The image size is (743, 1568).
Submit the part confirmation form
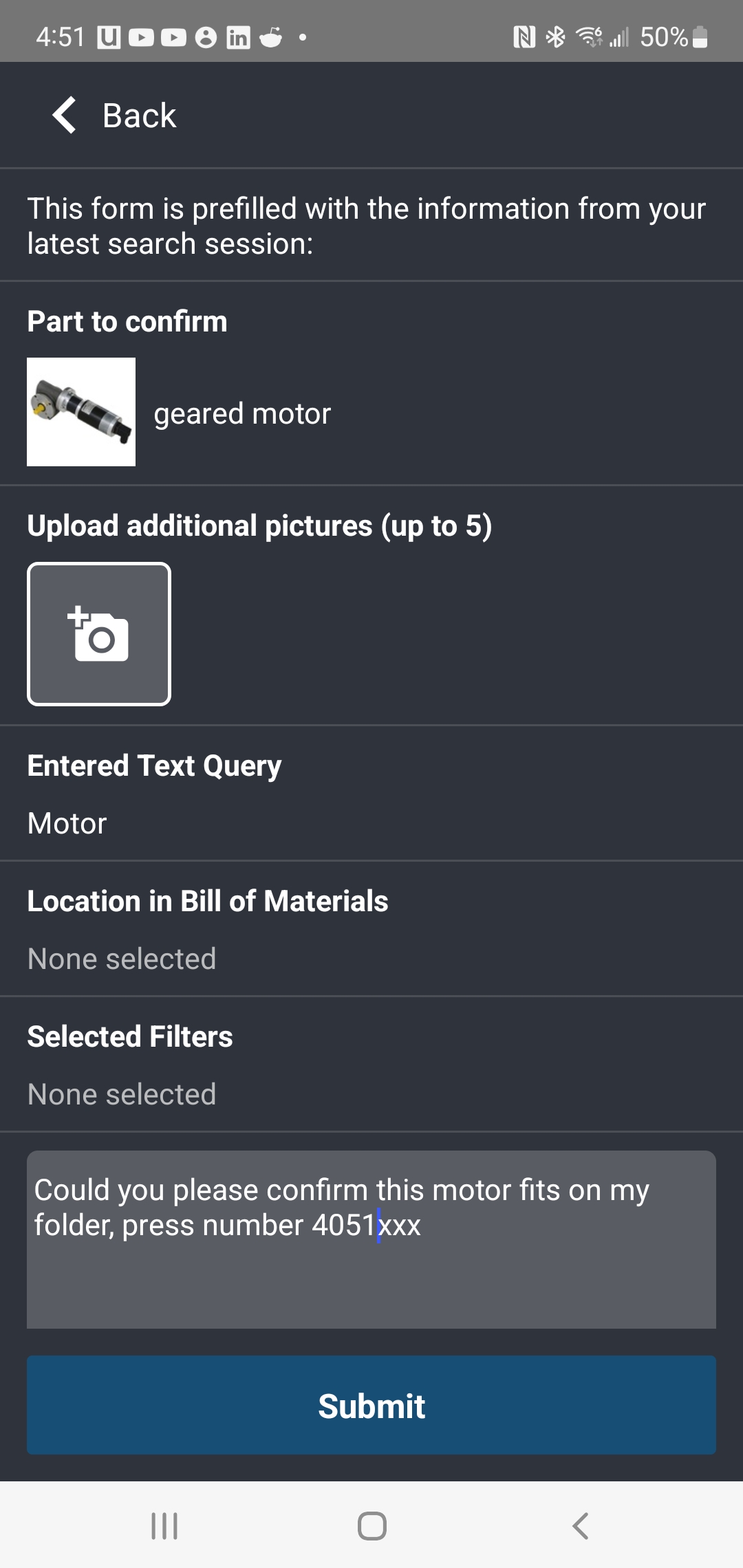pos(371,1405)
